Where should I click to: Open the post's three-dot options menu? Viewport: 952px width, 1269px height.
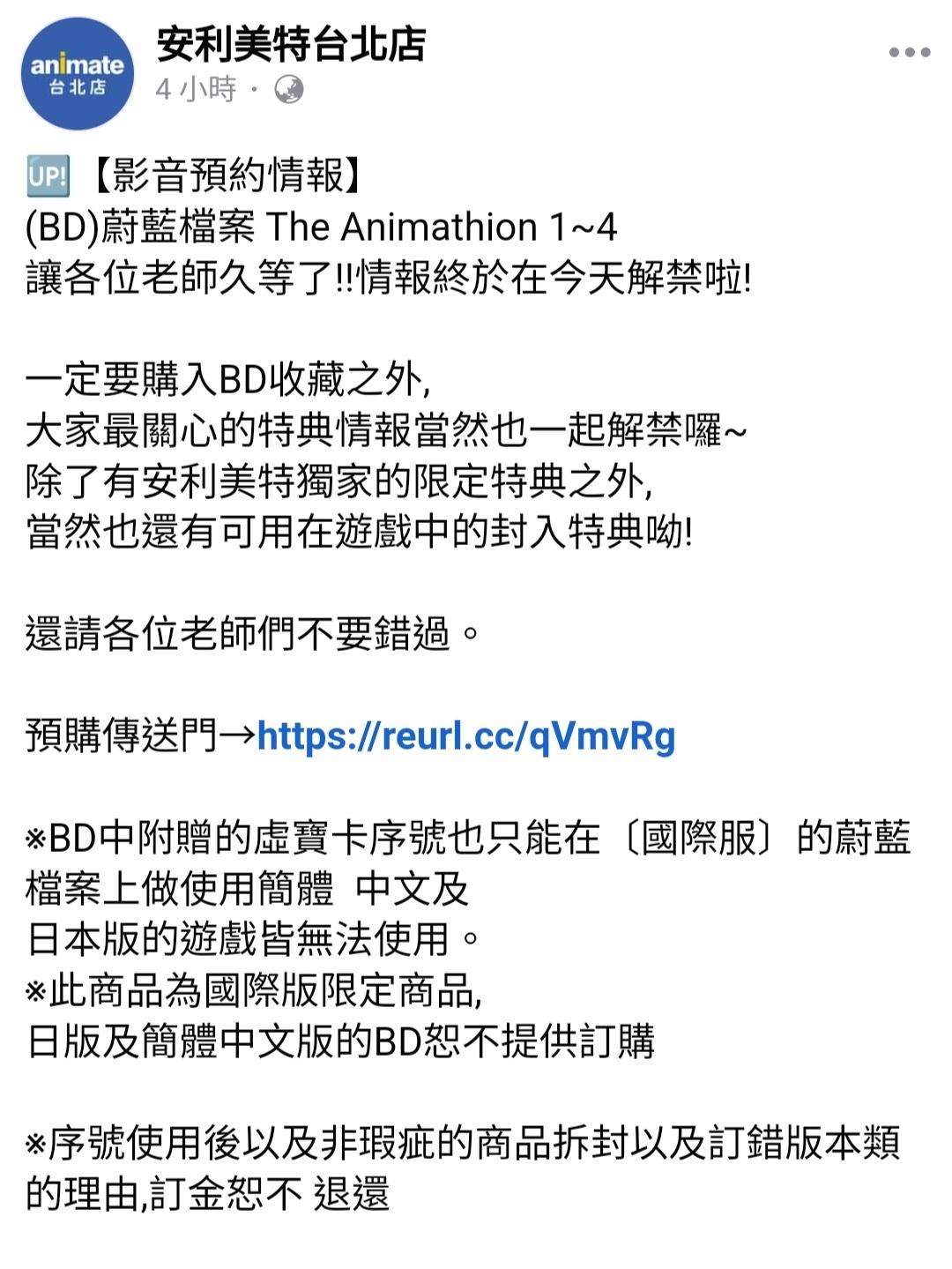[x=909, y=52]
